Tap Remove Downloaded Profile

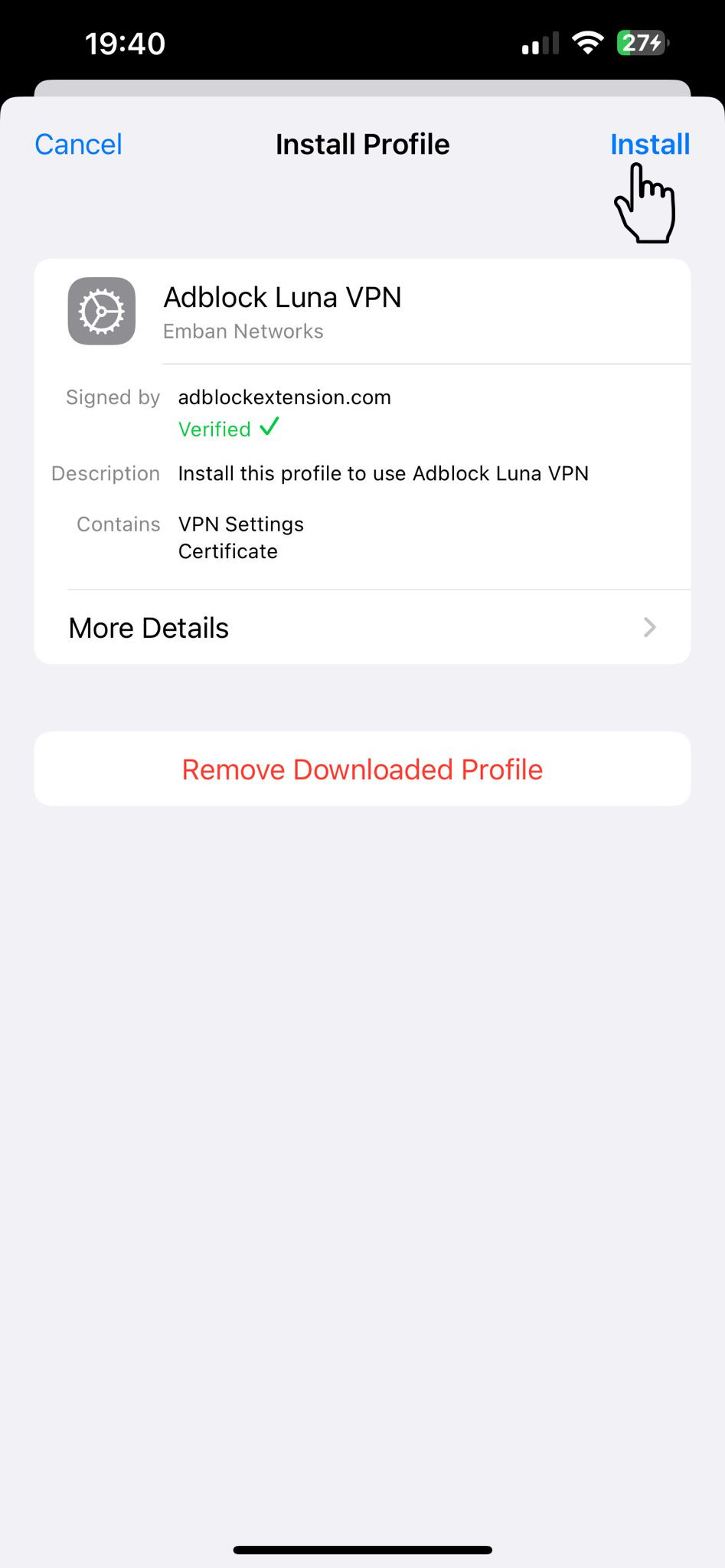tap(361, 769)
